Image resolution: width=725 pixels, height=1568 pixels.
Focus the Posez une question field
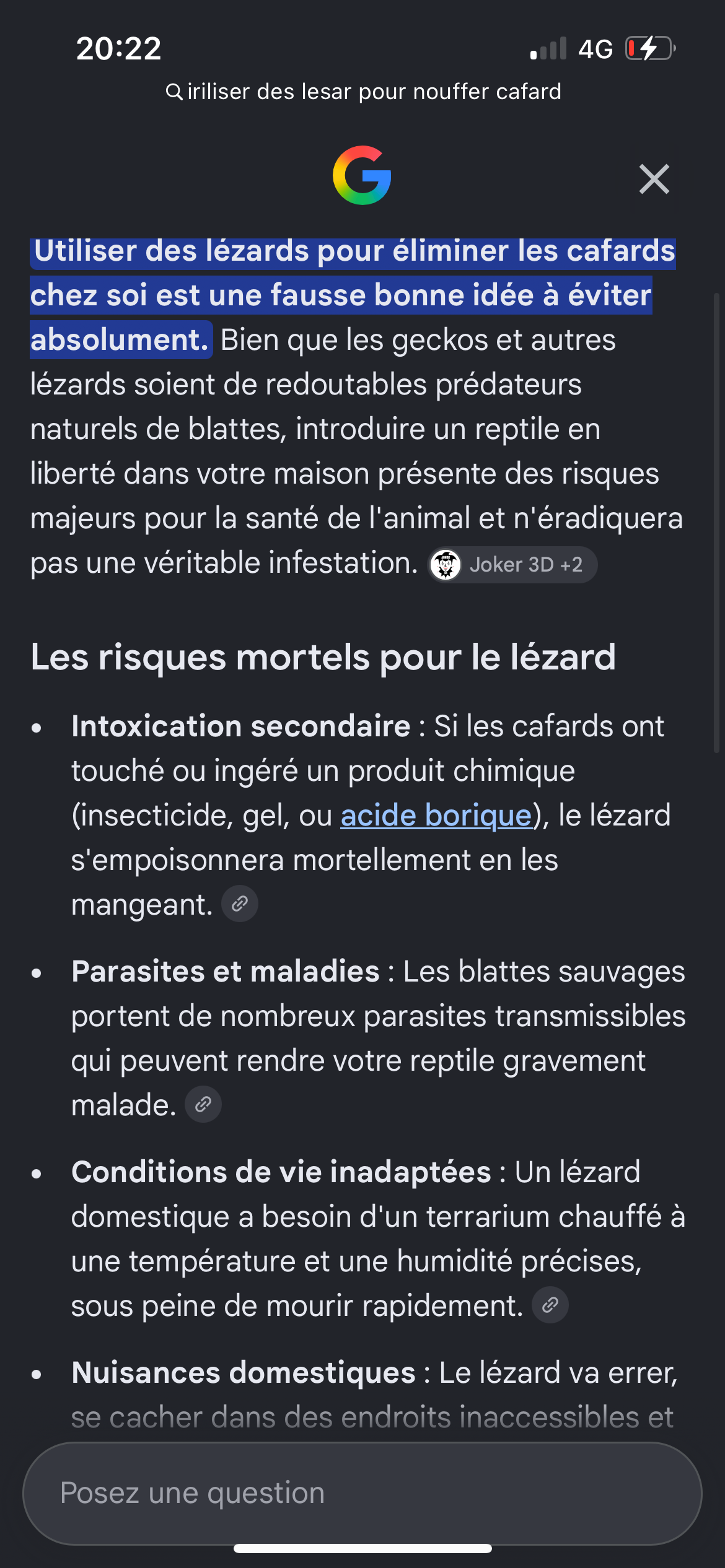362,1493
